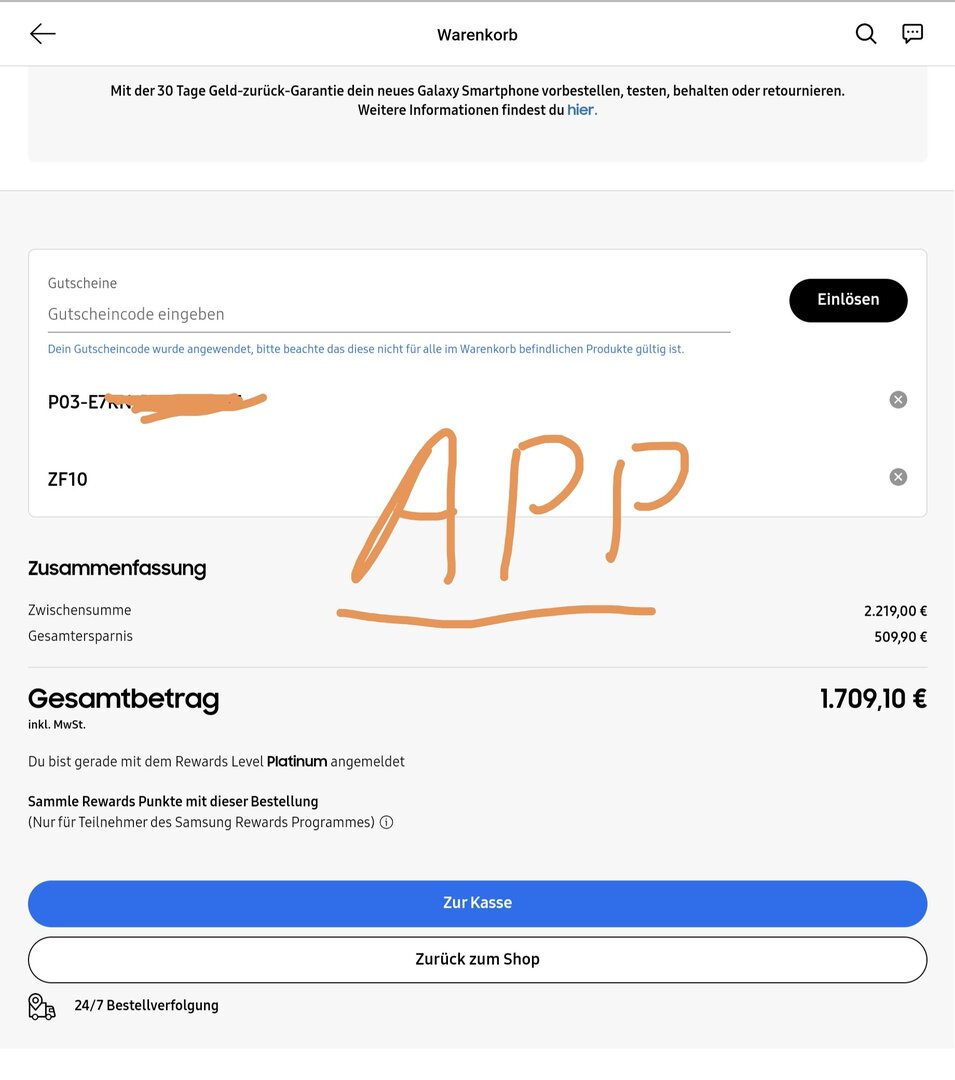955x1080 pixels.
Task: Open the chat support icon
Action: [x=912, y=34]
